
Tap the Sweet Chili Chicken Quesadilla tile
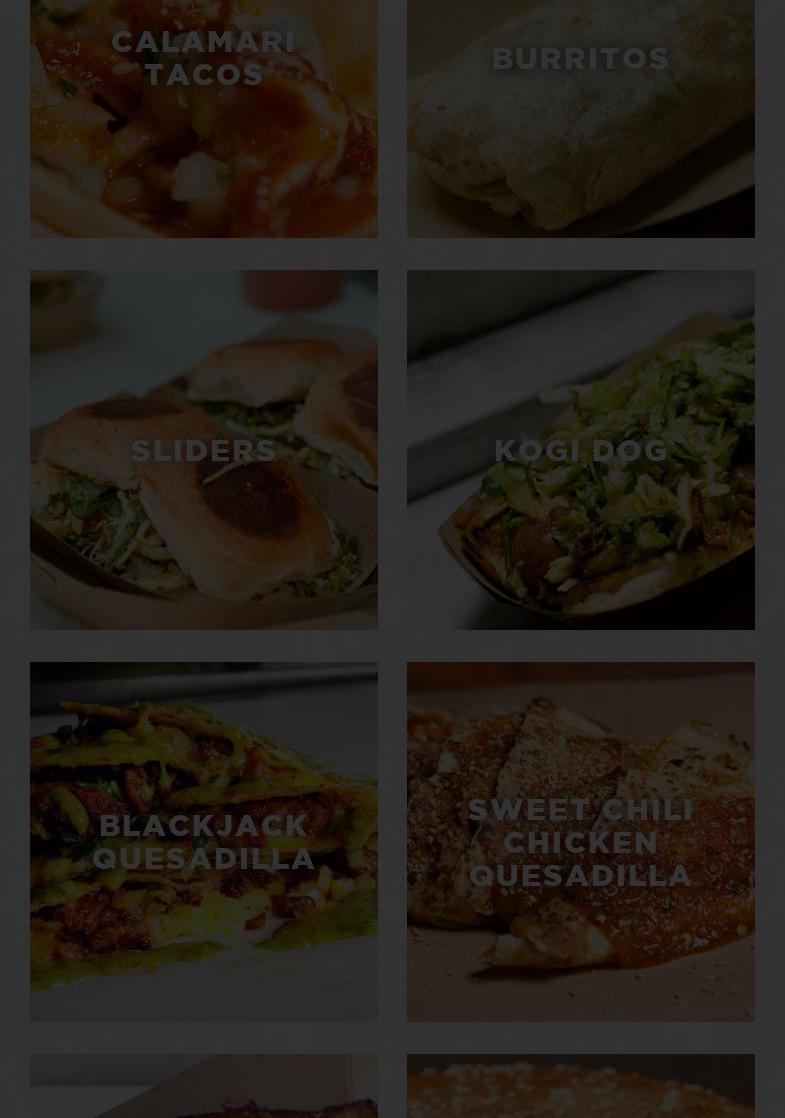tap(580, 841)
